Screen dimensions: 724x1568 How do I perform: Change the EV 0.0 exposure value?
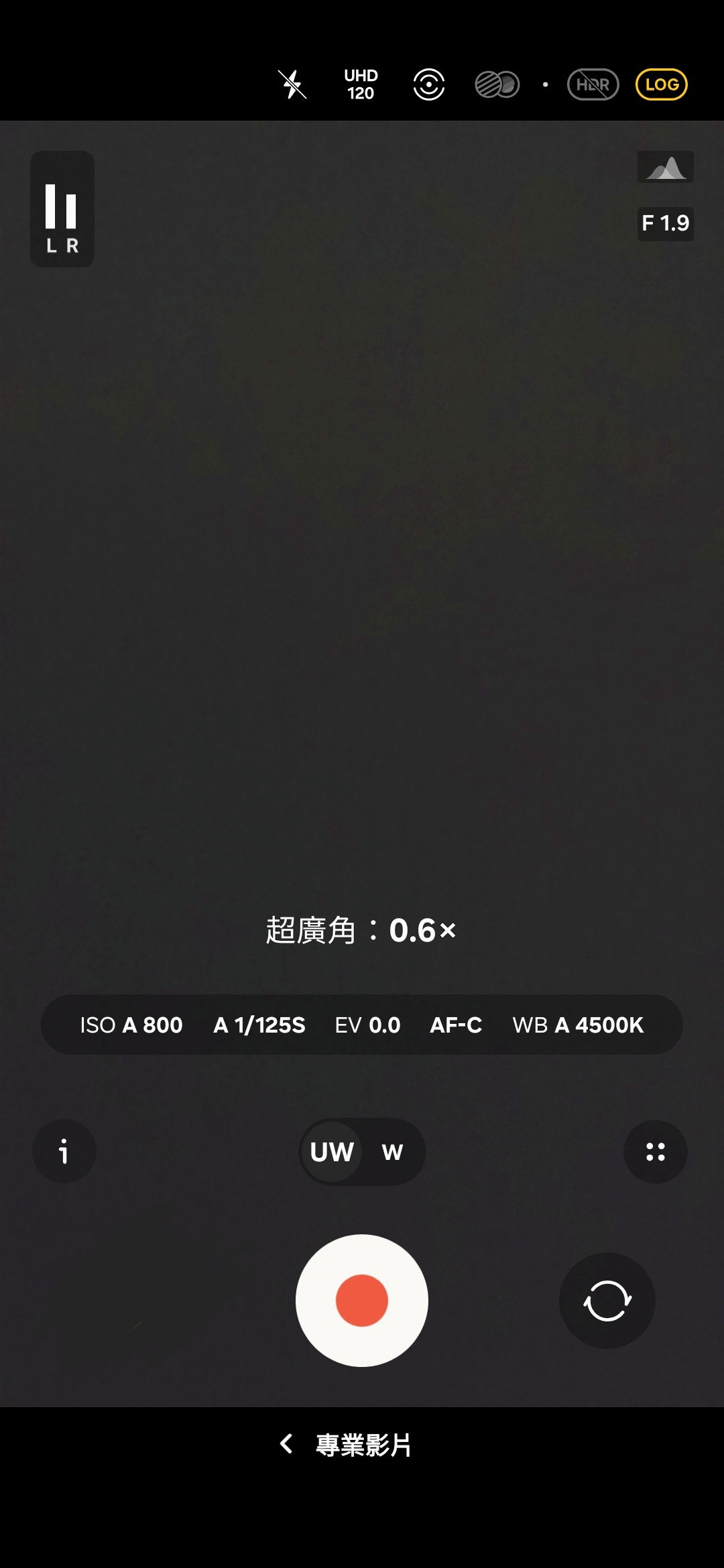pyautogui.click(x=367, y=1025)
